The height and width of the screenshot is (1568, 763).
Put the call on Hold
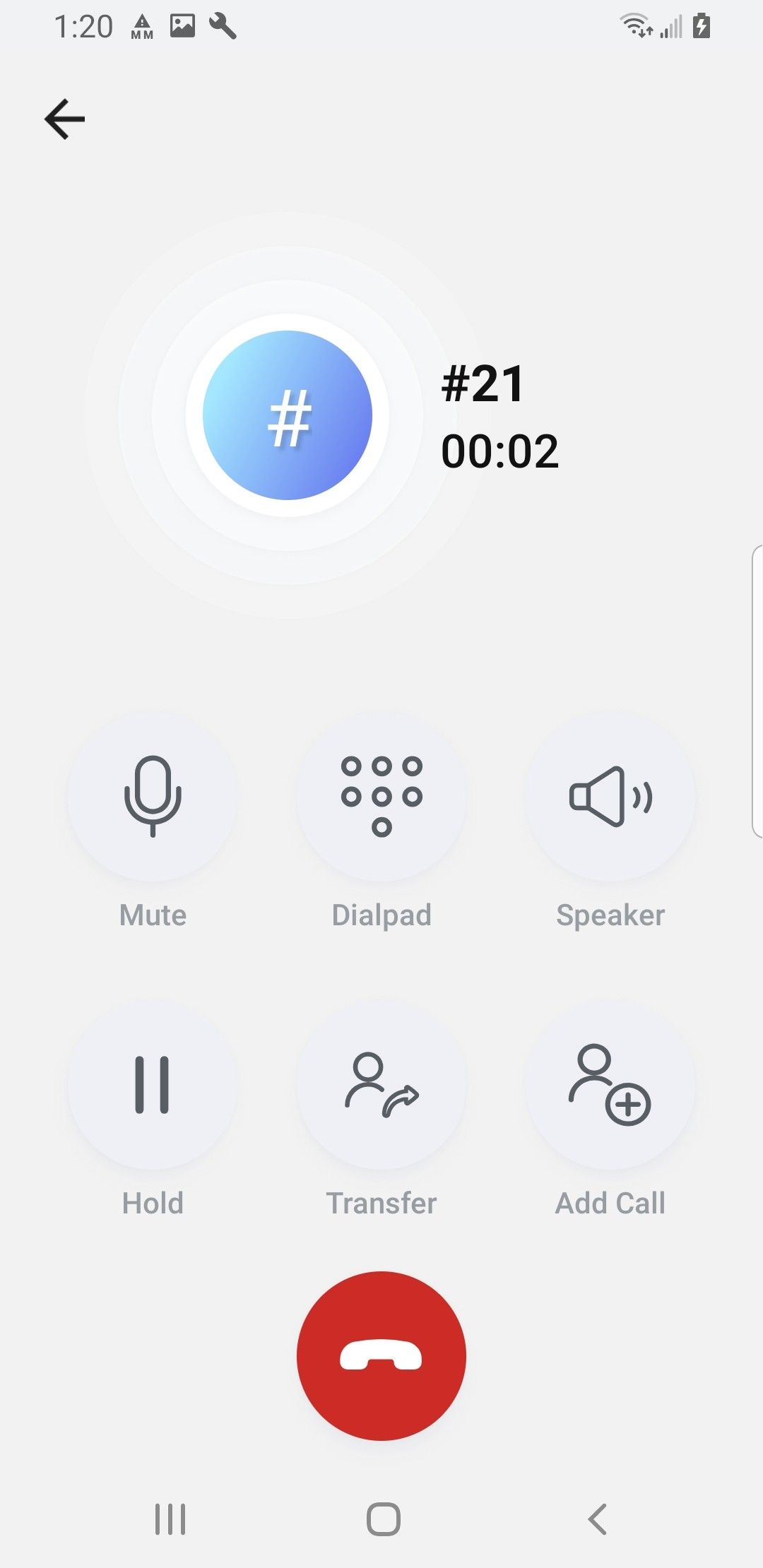(153, 1085)
